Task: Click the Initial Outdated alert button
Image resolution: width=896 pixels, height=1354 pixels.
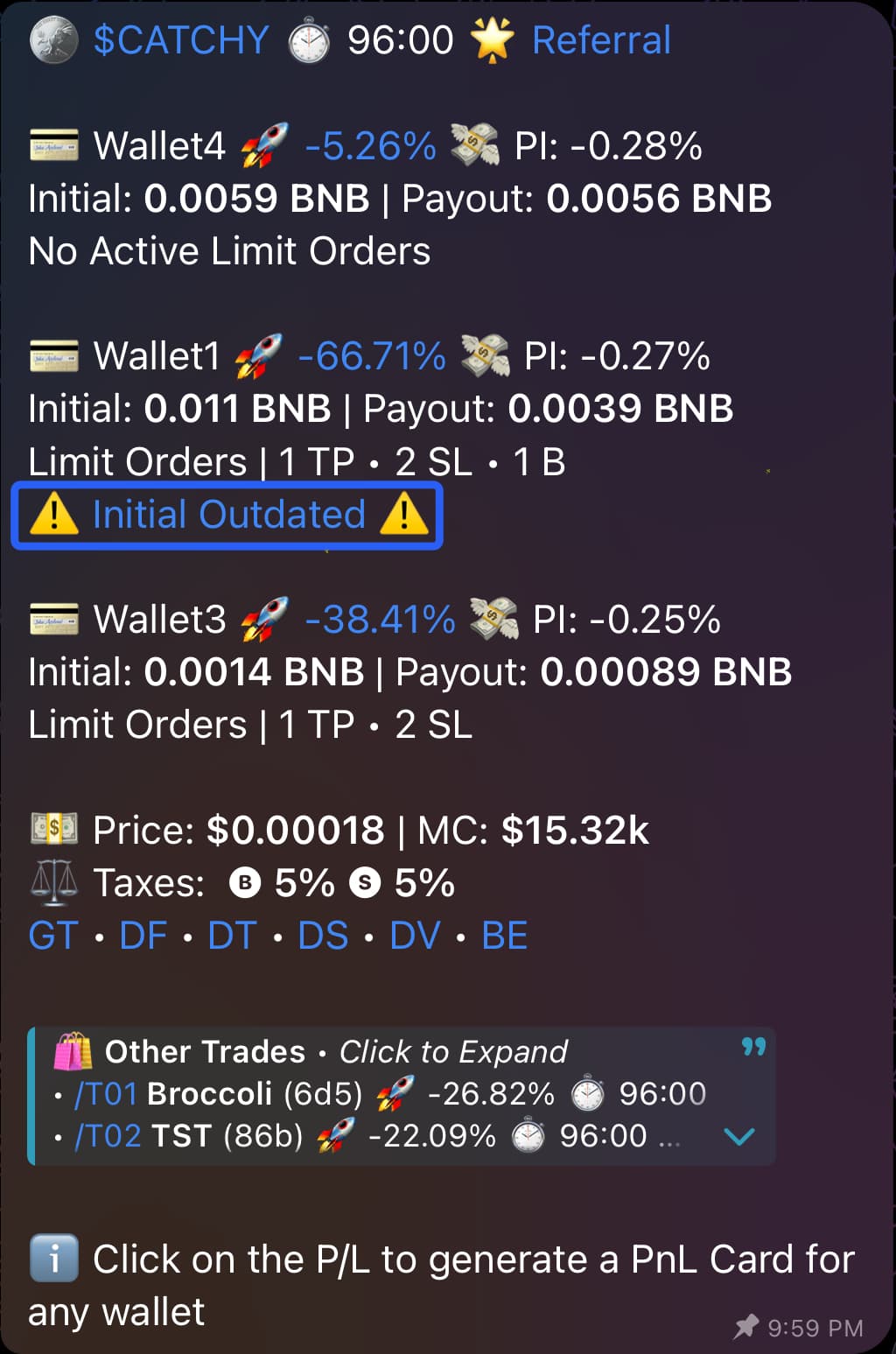Action: click(x=226, y=516)
